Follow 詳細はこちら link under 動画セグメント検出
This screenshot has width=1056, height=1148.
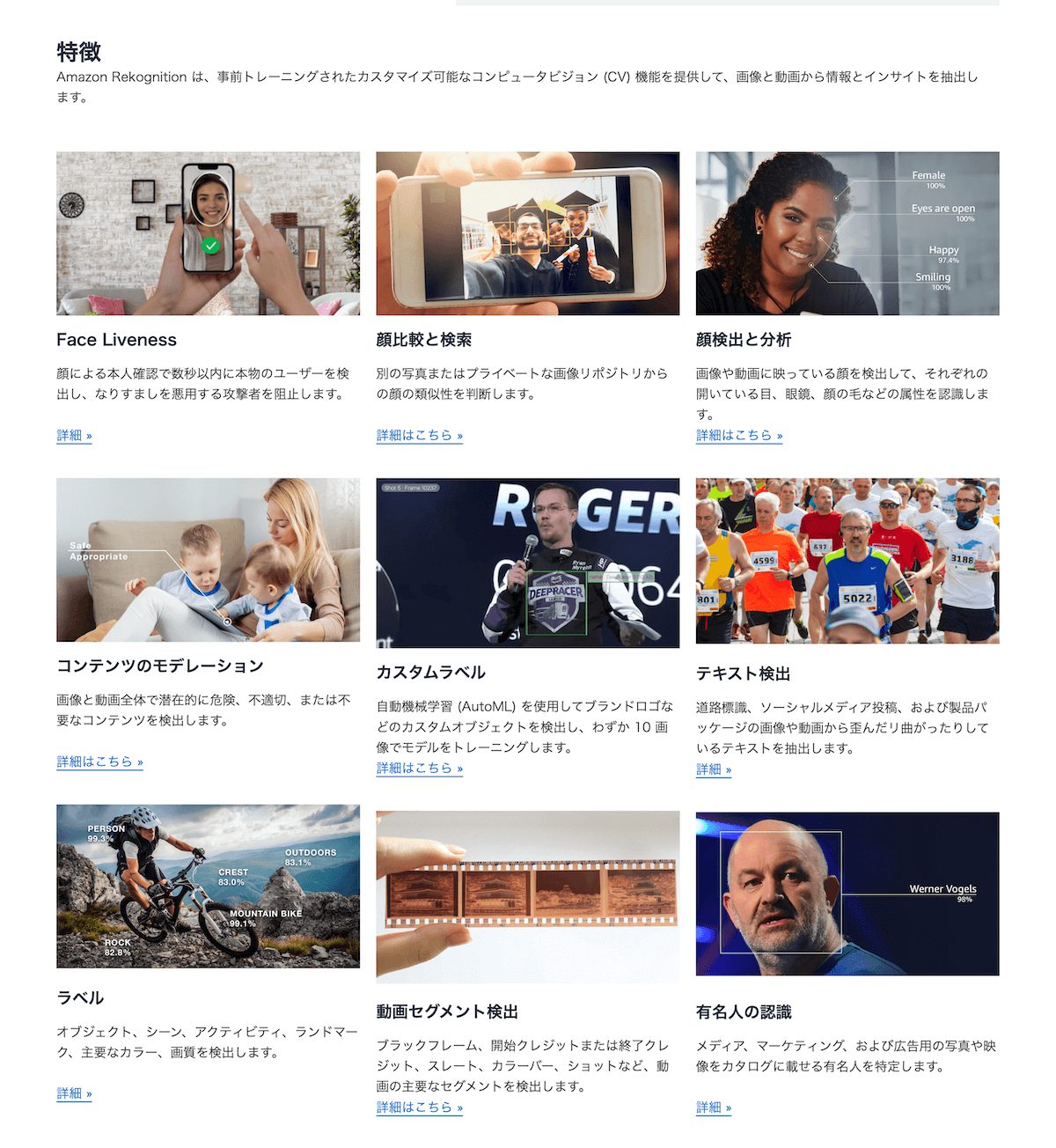pyautogui.click(x=419, y=1107)
